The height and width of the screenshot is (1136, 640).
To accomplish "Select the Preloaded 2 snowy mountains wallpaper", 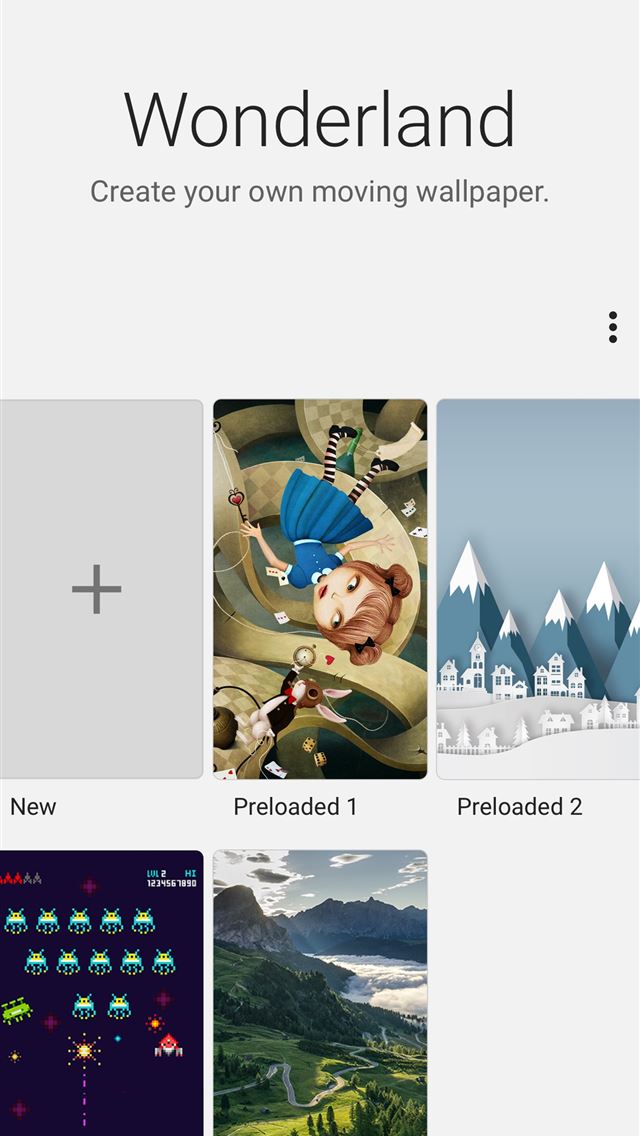I will [x=538, y=589].
